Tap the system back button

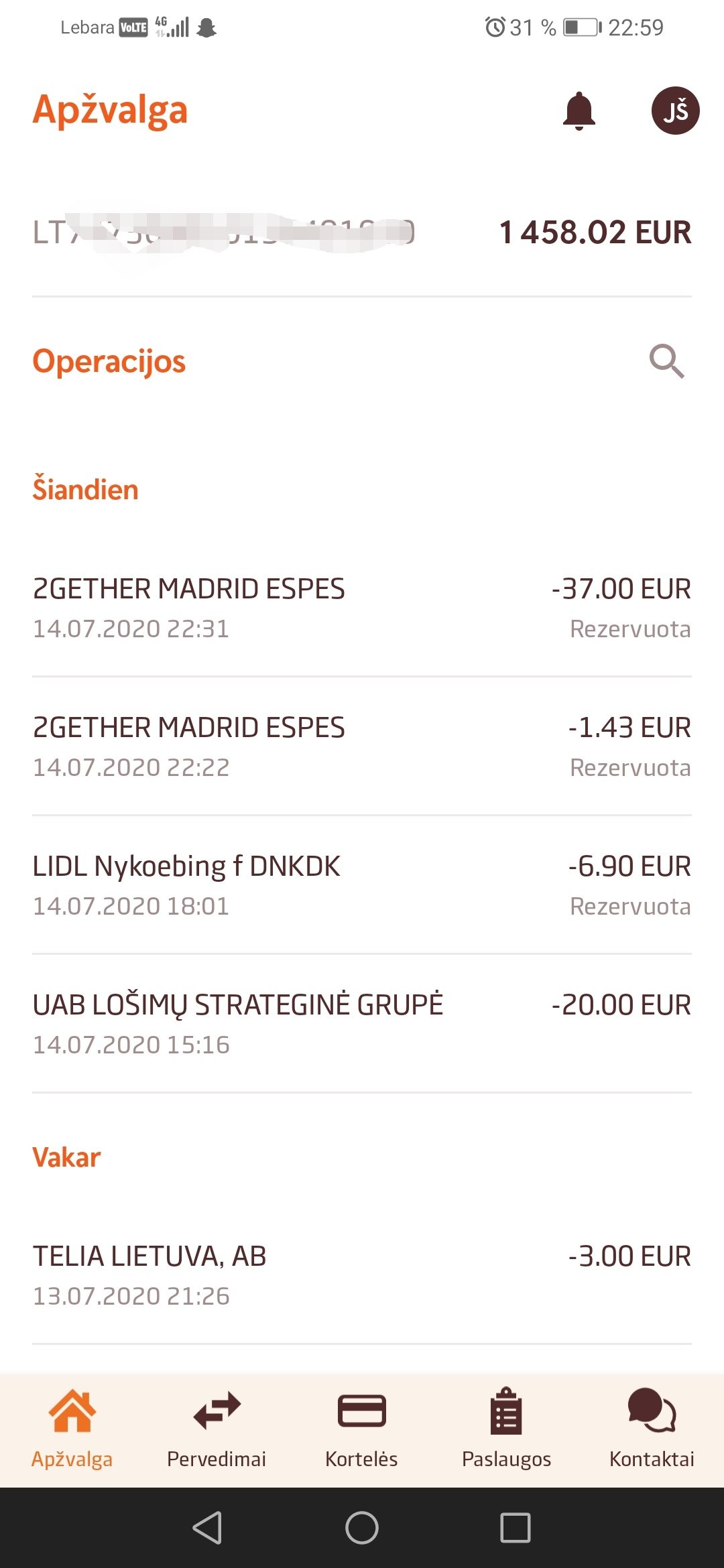[x=208, y=1528]
